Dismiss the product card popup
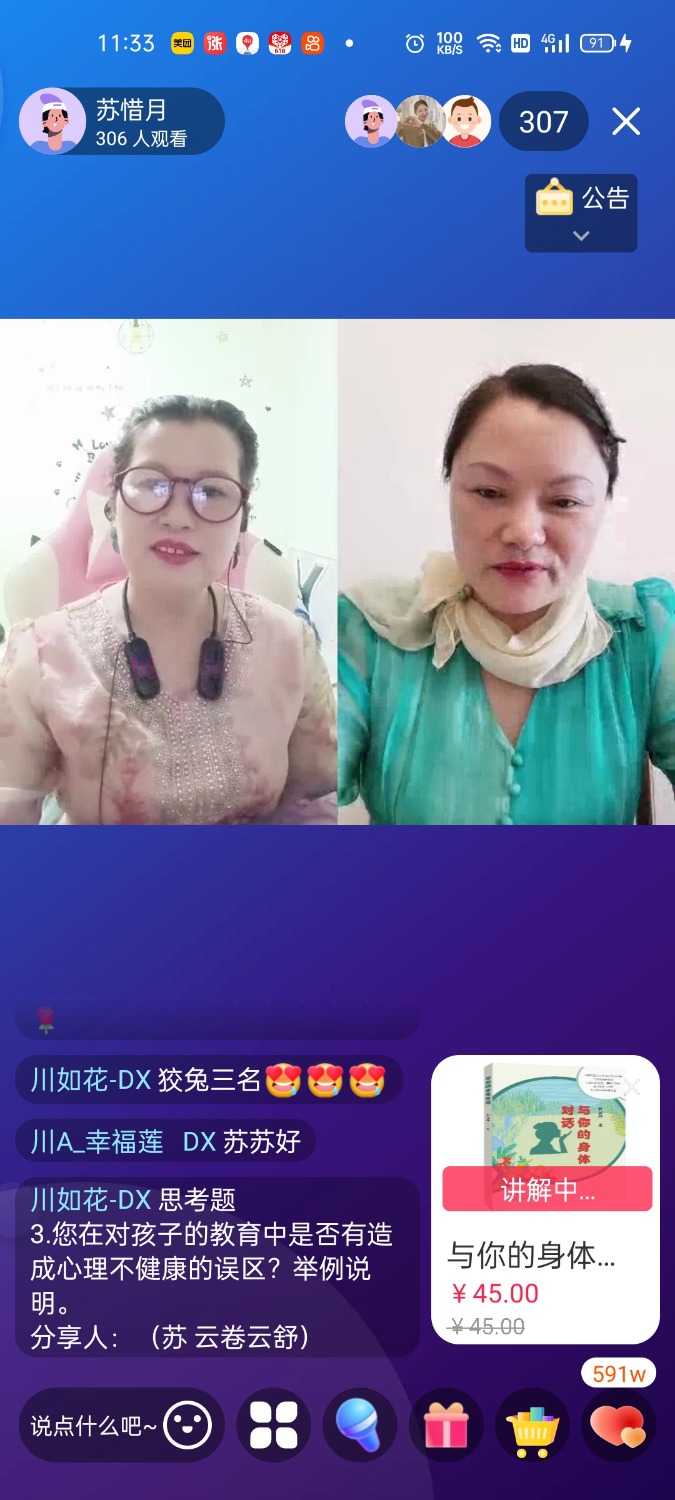 tap(634, 1085)
